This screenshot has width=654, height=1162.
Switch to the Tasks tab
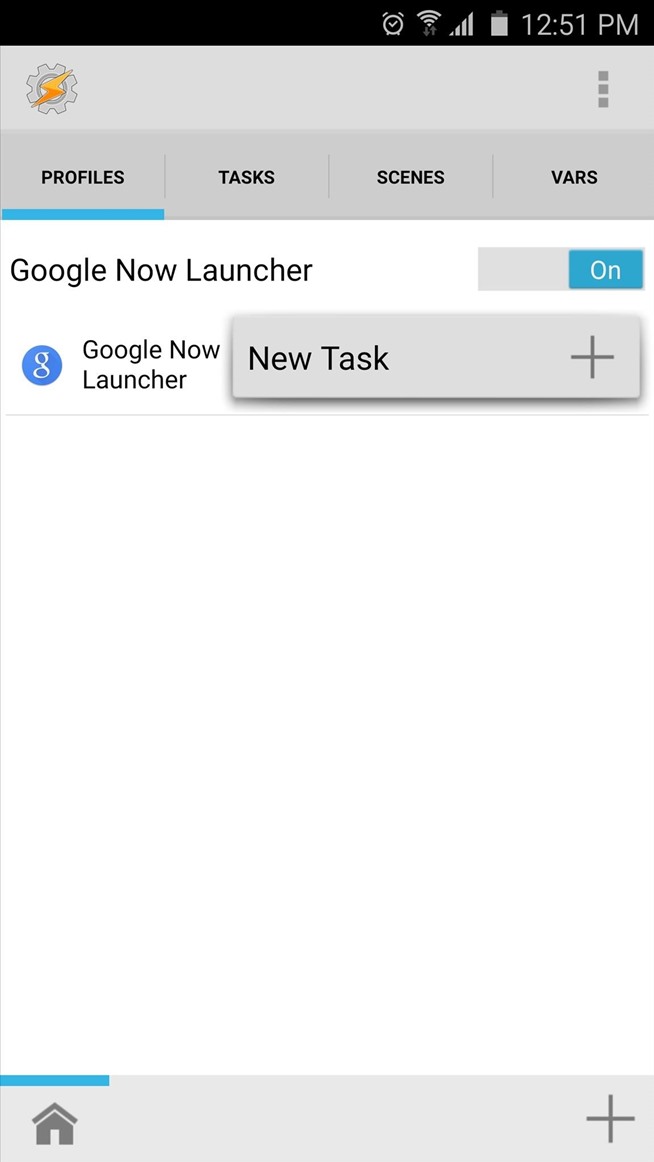click(x=246, y=177)
